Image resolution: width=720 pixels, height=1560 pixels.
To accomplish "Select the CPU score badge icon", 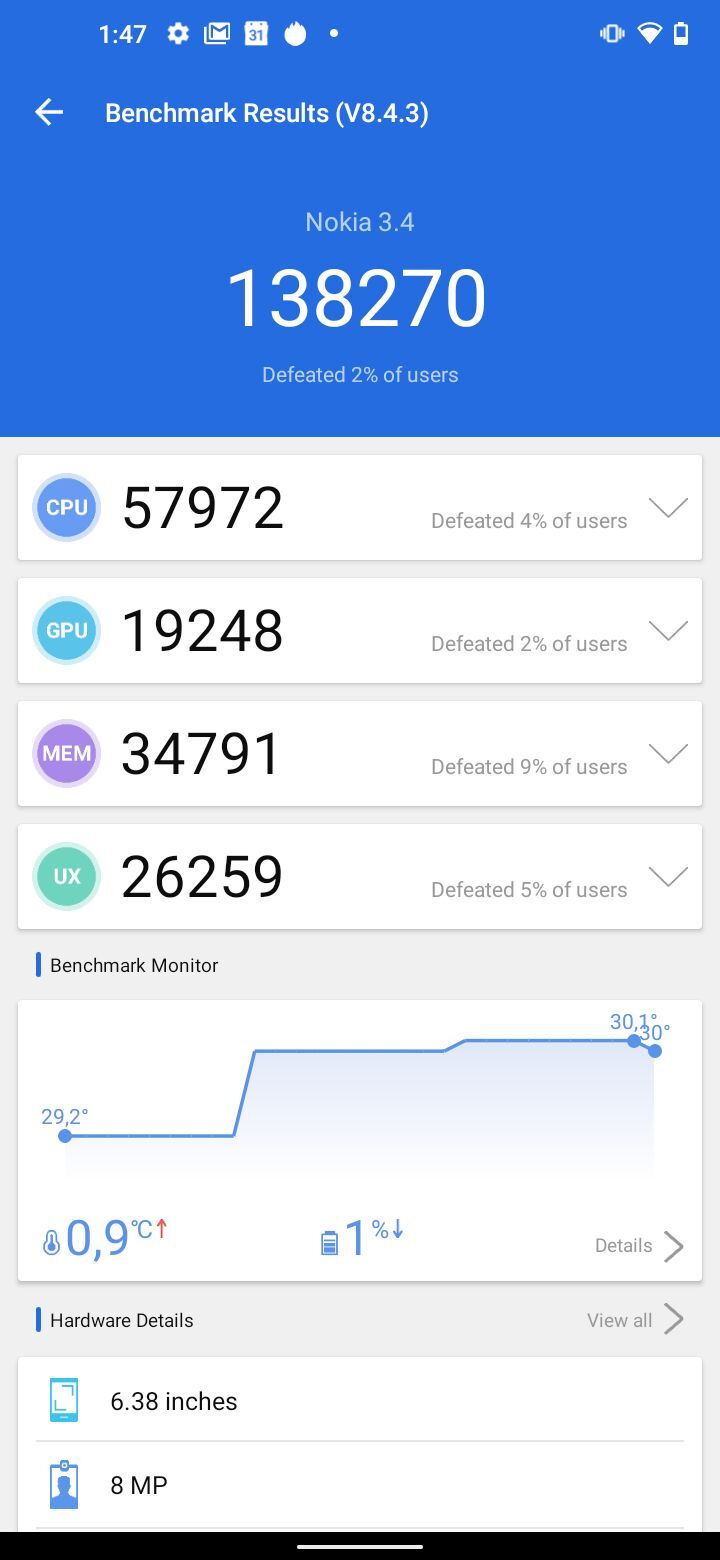I will [x=66, y=507].
